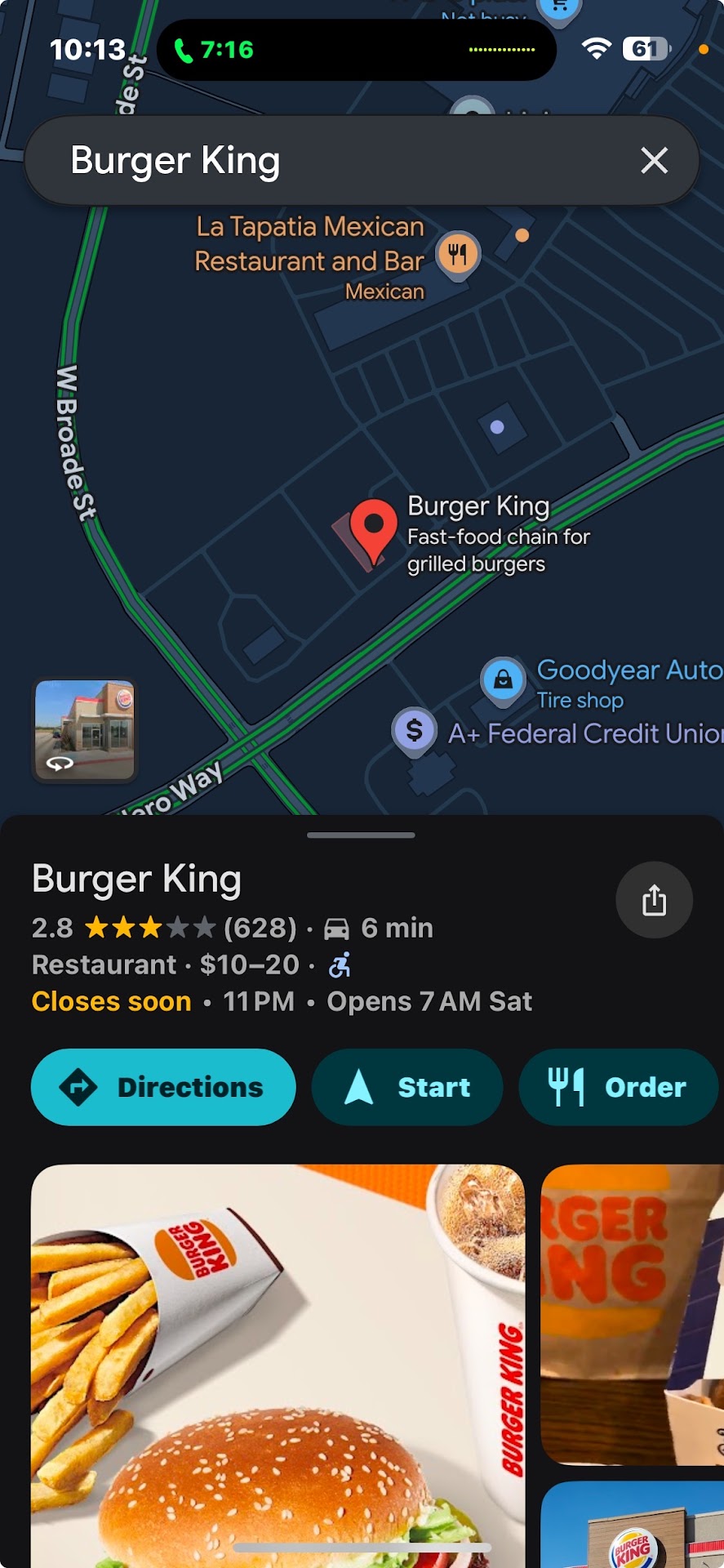Image resolution: width=724 pixels, height=1568 pixels.
Task: Open the Burger King search field
Action: pos(326,161)
